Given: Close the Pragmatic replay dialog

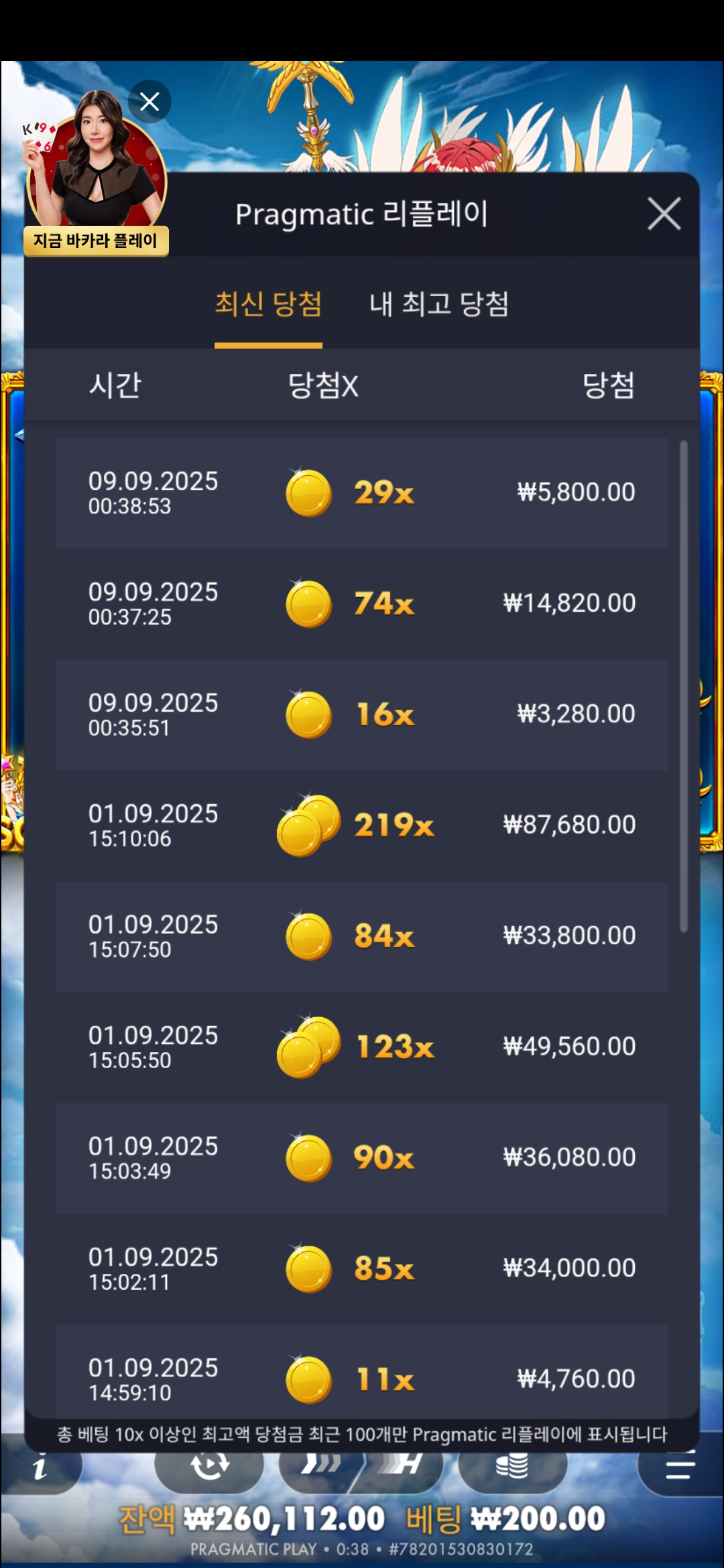Looking at the screenshot, I should point(664,214).
